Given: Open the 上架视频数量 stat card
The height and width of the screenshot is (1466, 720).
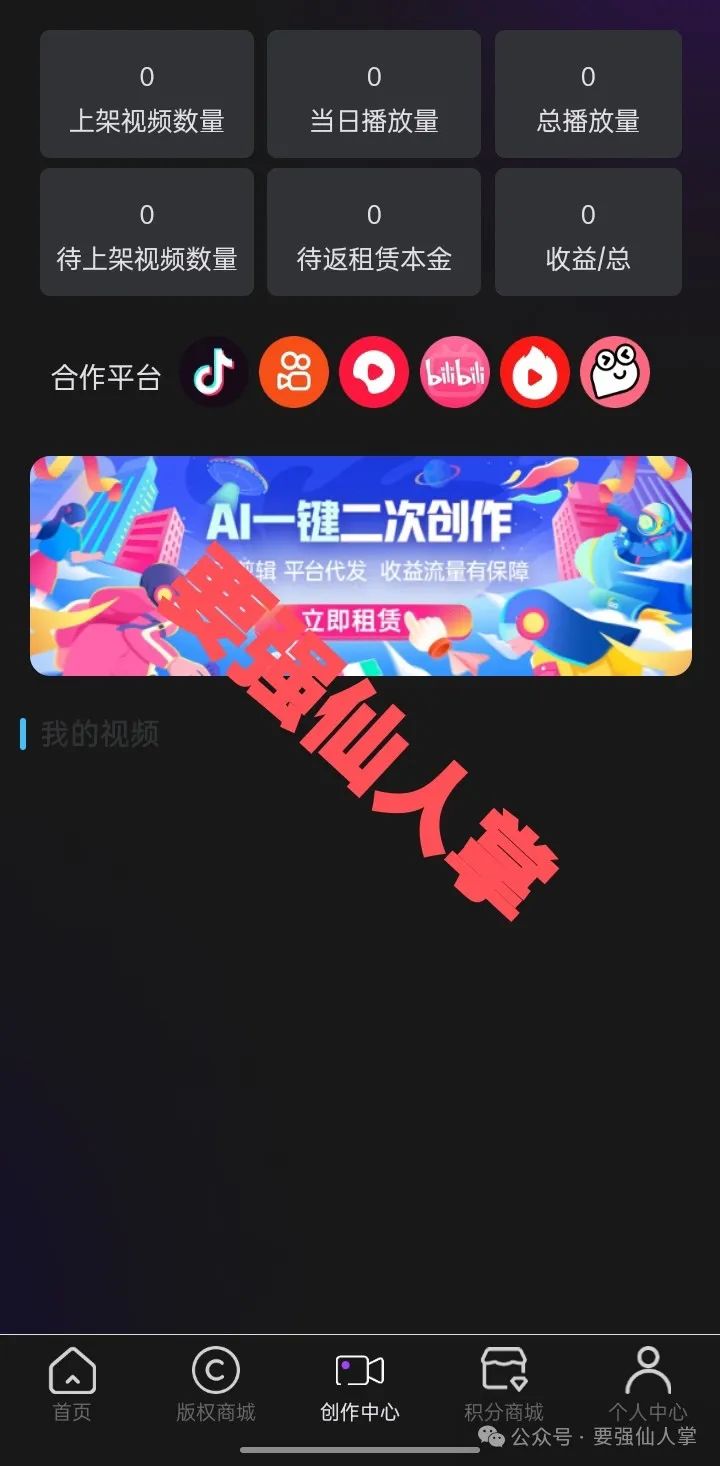Looking at the screenshot, I should [x=147, y=94].
